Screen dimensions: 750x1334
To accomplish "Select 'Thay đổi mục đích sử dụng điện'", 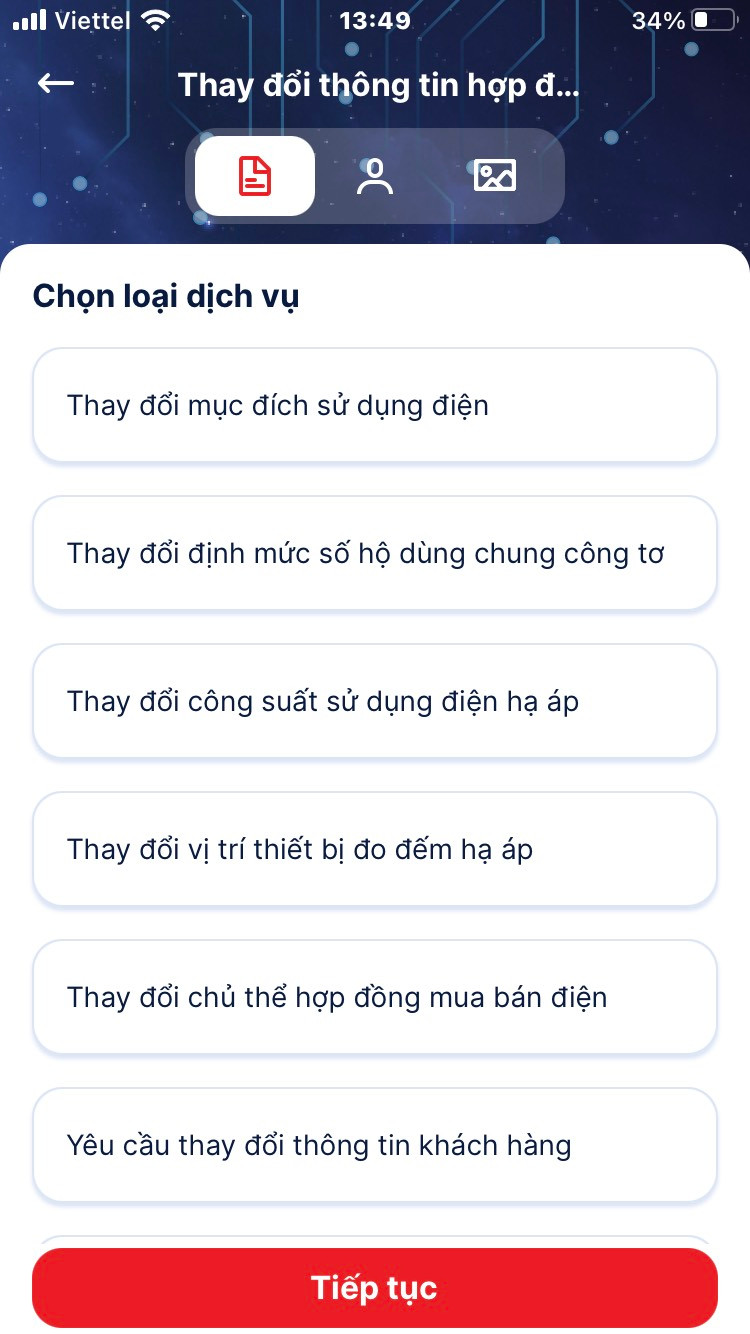I will click(375, 405).
